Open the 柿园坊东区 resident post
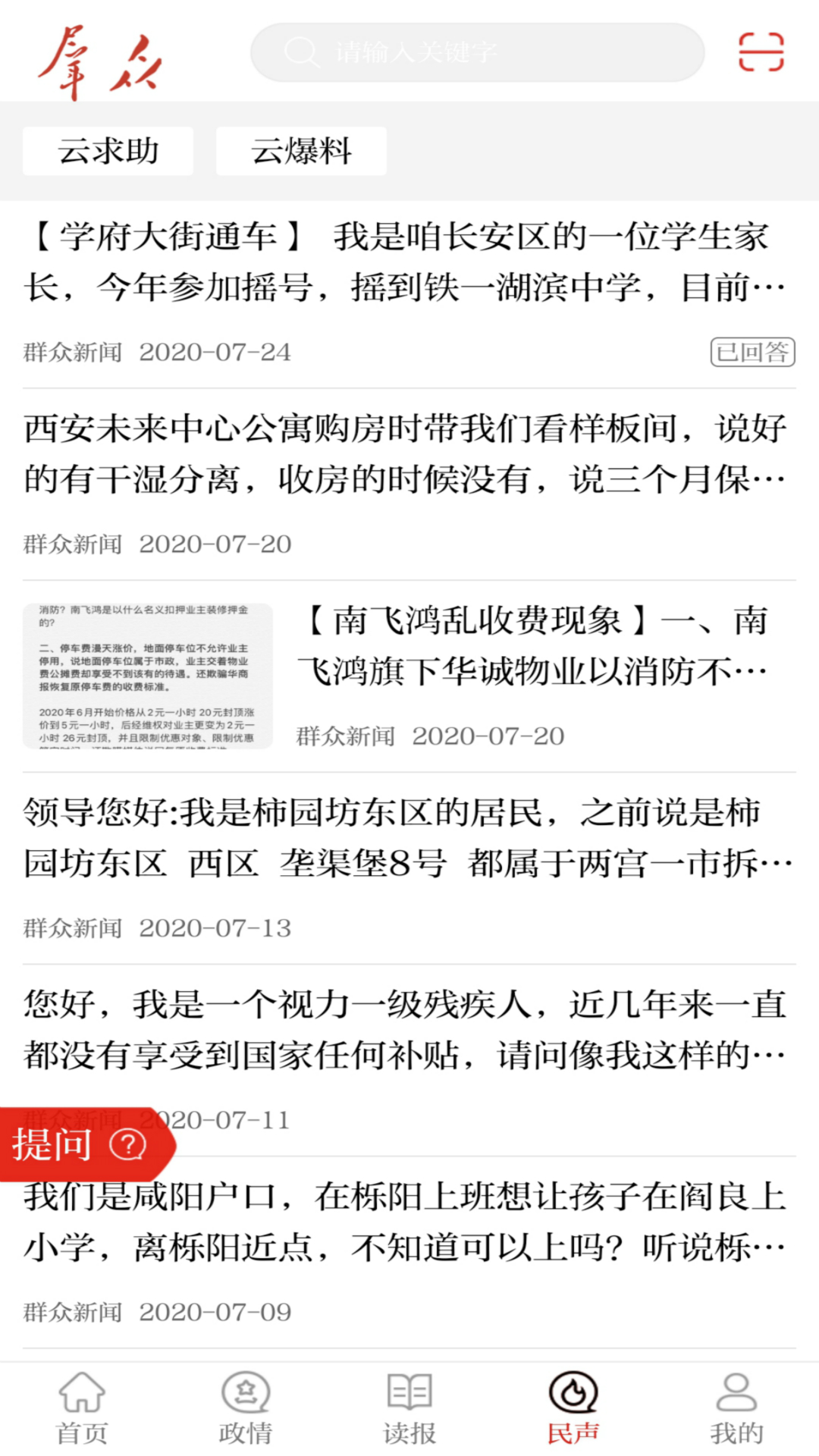Screen dimensions: 819x1456 [409, 868]
